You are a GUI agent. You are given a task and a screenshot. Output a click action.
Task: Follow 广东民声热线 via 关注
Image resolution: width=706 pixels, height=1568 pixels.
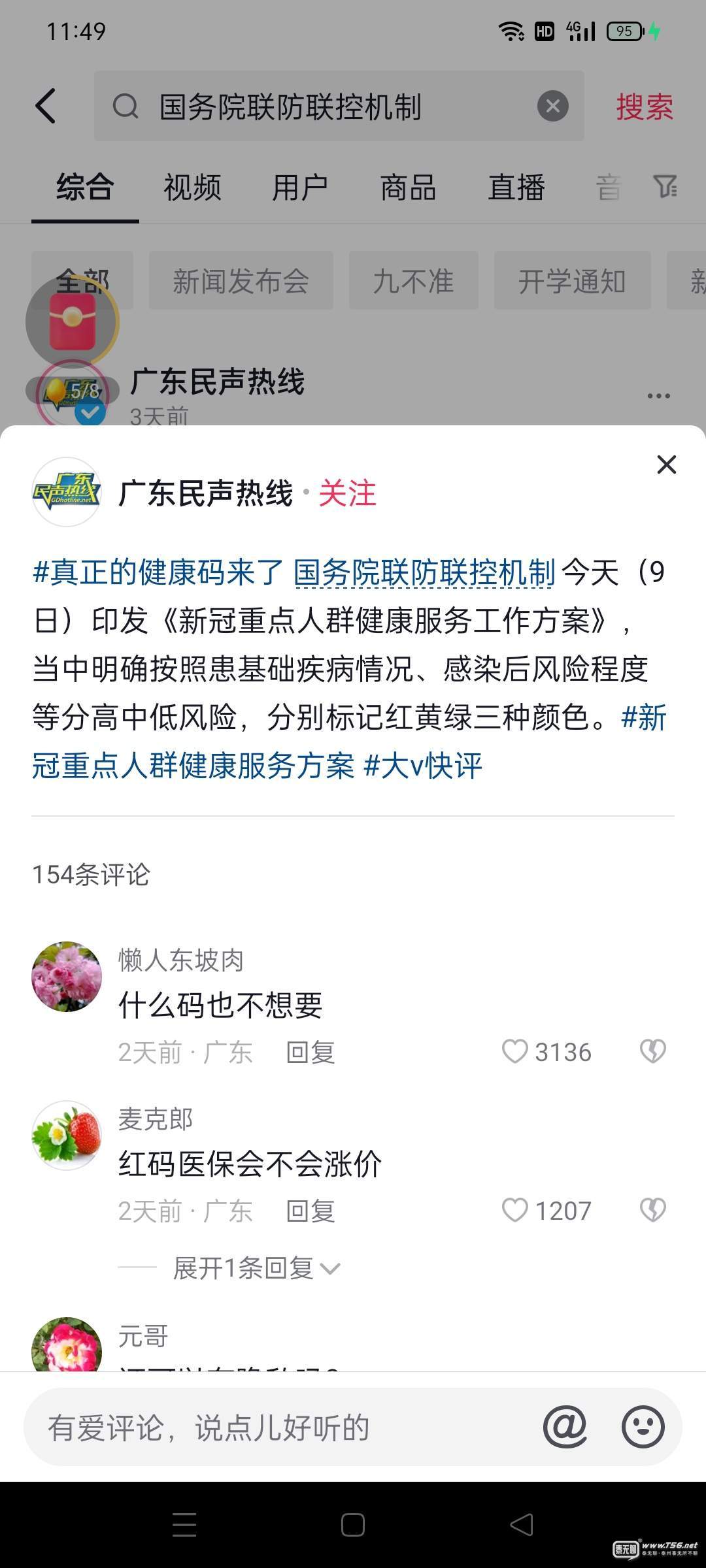point(347,493)
